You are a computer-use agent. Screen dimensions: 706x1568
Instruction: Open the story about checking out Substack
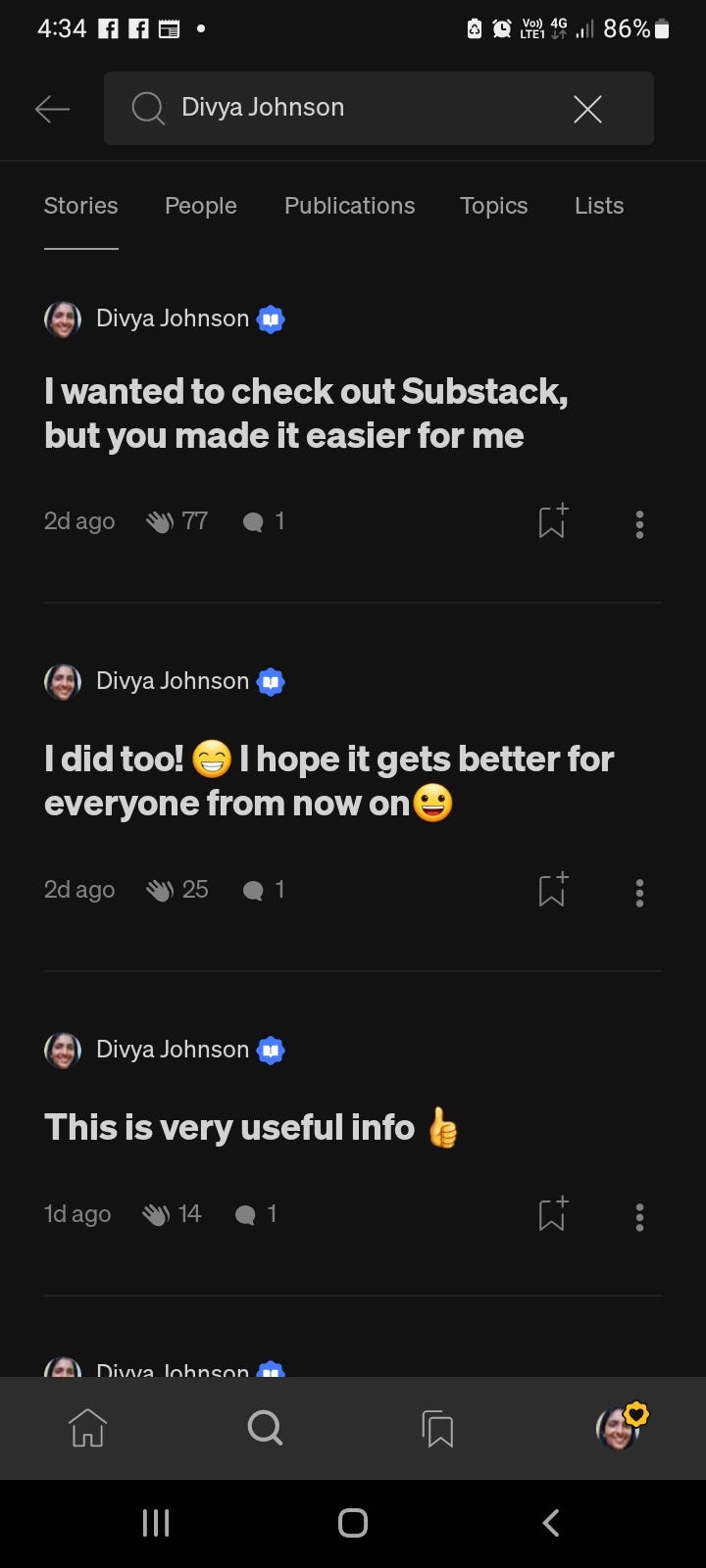click(306, 414)
